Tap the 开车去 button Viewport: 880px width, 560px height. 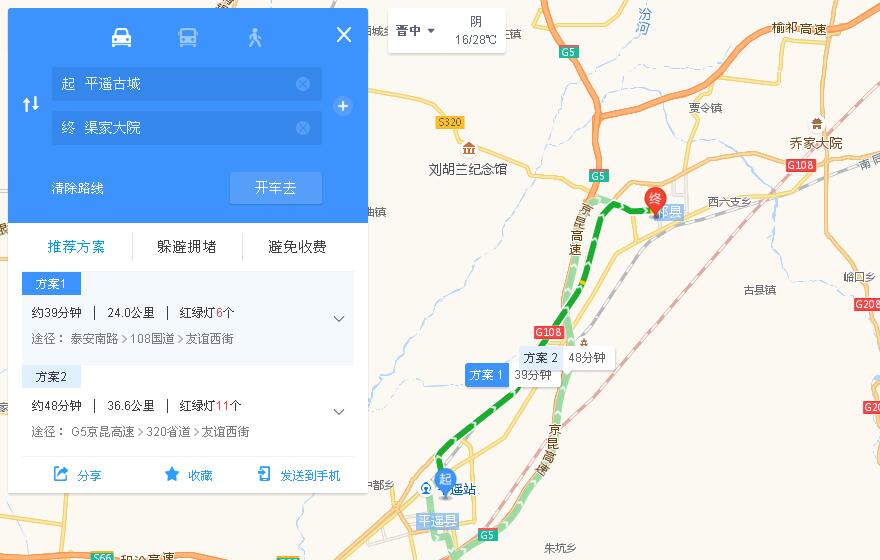[x=275, y=188]
